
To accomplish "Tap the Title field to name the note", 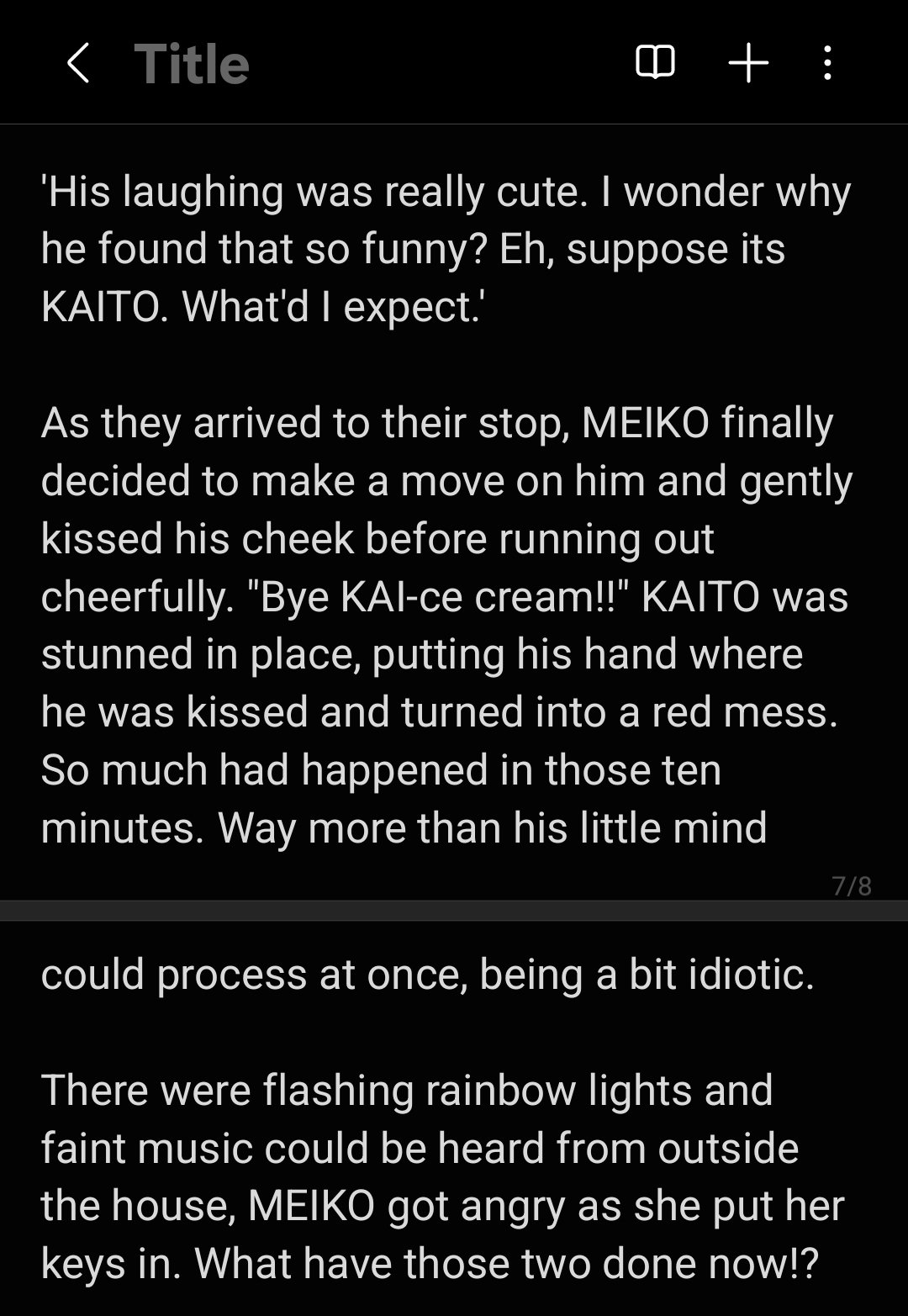I will point(193,64).
